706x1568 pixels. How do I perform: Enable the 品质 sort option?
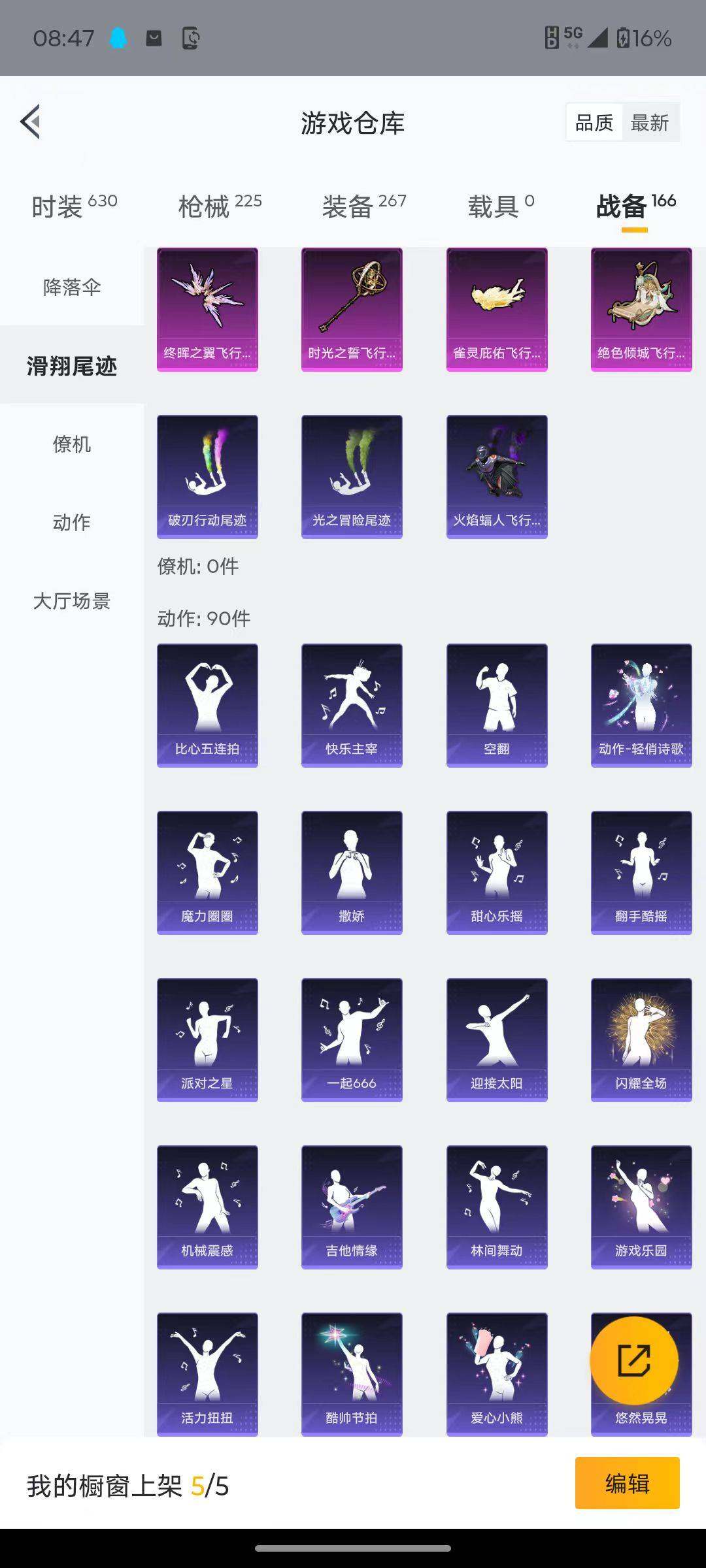[x=594, y=122]
